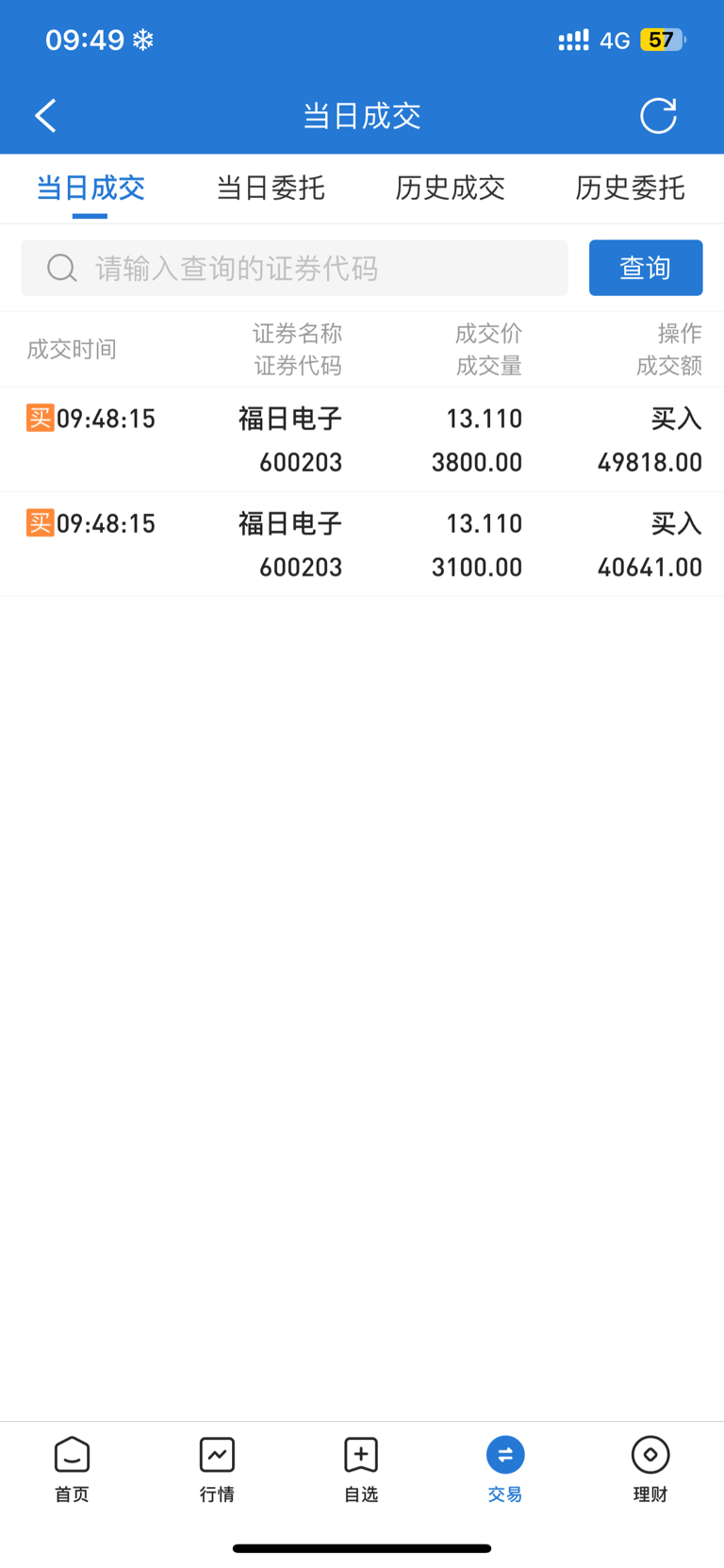
Task: Switch to the 自选 watchlist tab
Action: (x=361, y=1467)
